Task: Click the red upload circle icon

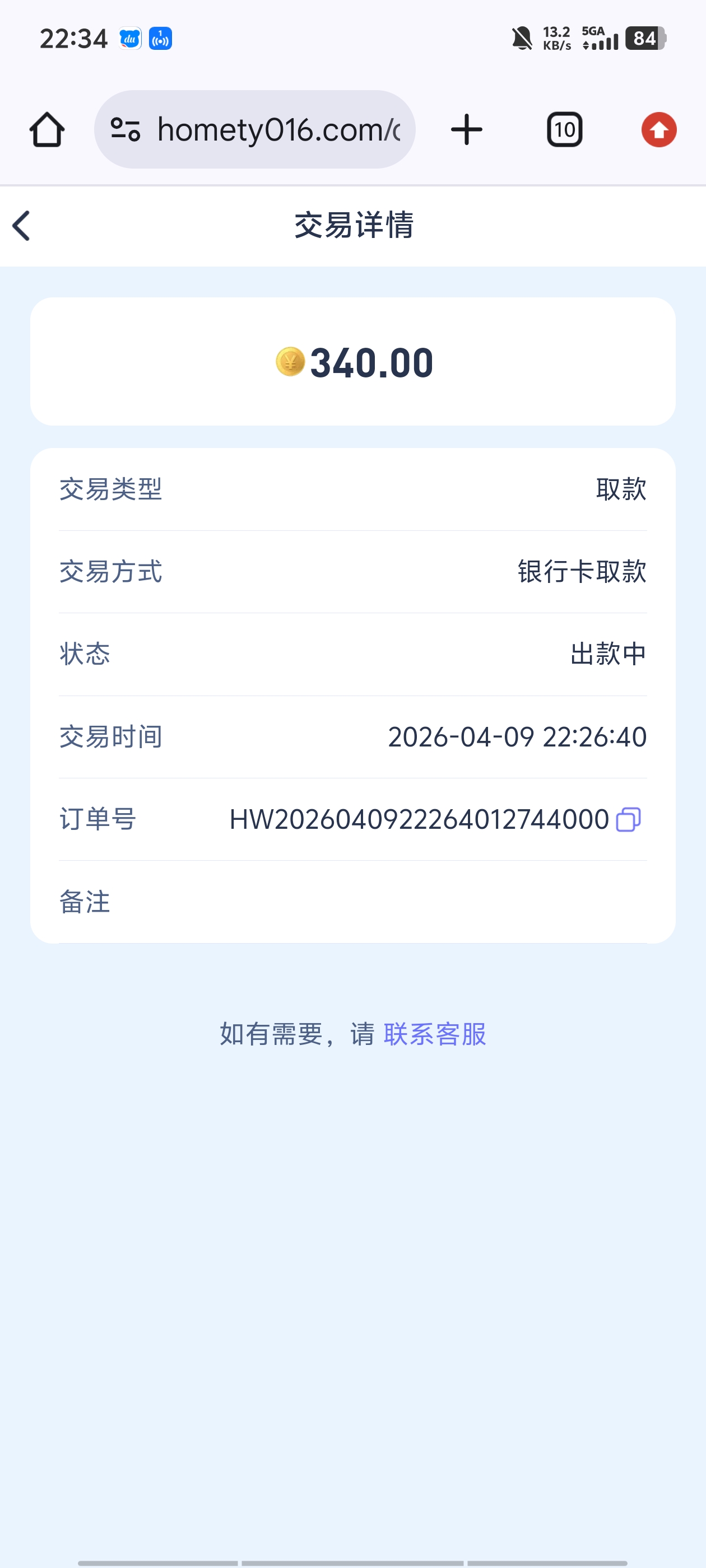Action: [658, 129]
